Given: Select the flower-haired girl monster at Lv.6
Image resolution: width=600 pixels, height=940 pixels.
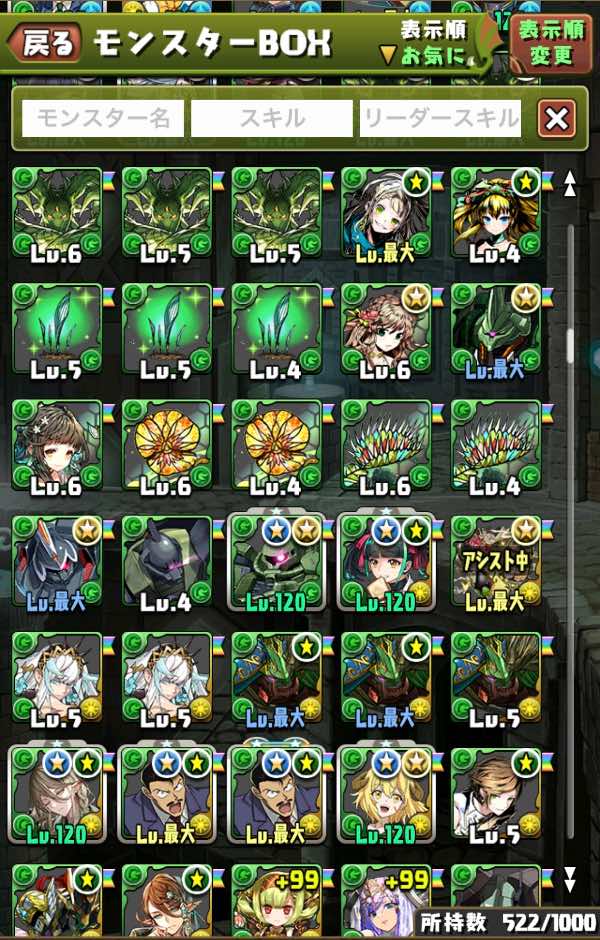Looking at the screenshot, I should coord(387,329).
